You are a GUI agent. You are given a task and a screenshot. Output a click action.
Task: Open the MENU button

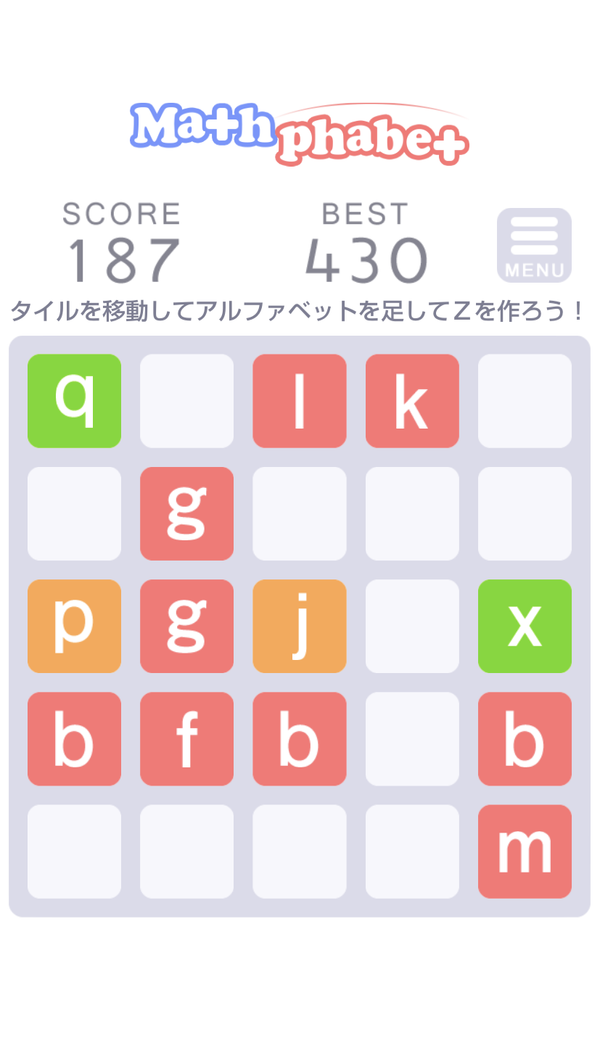click(x=534, y=245)
